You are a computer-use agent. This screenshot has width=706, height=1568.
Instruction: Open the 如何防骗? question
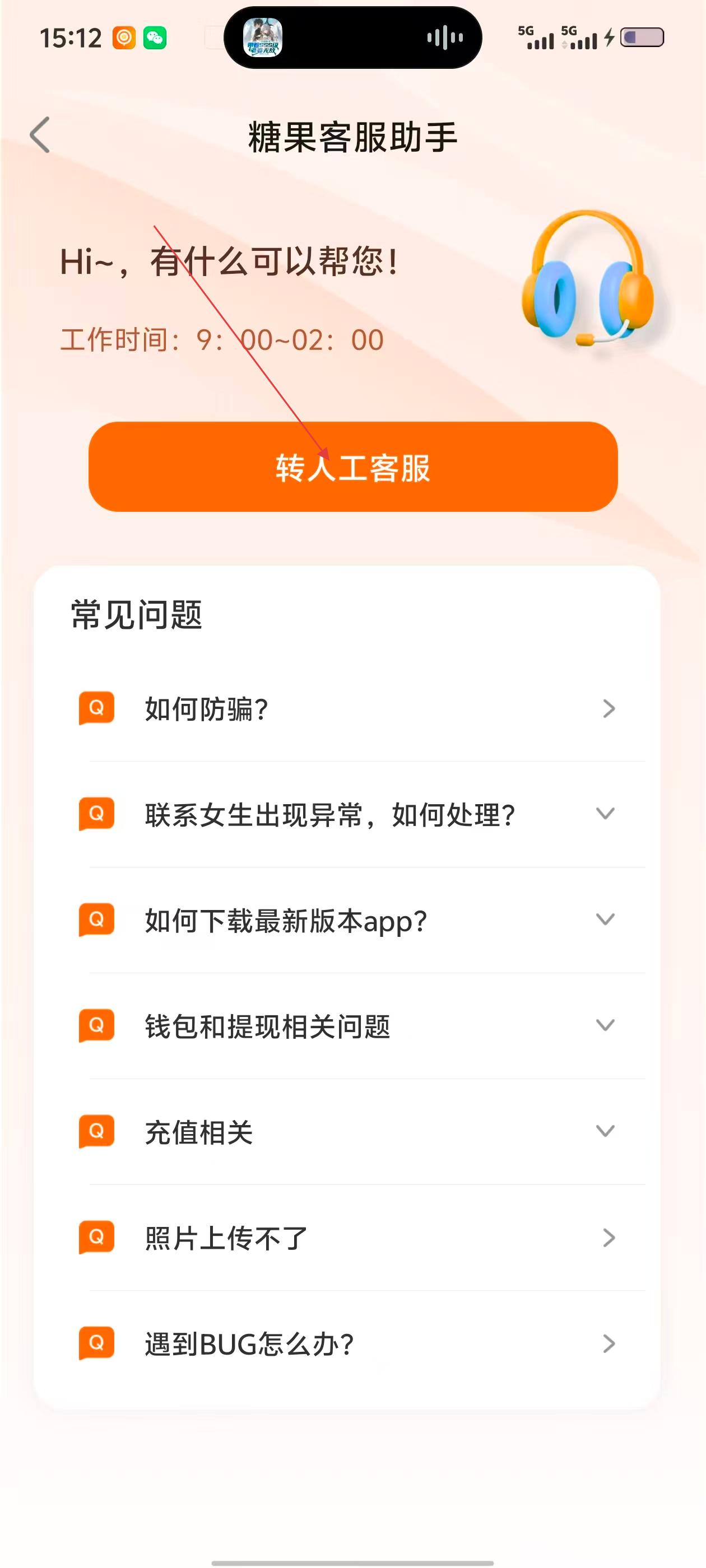(x=347, y=708)
